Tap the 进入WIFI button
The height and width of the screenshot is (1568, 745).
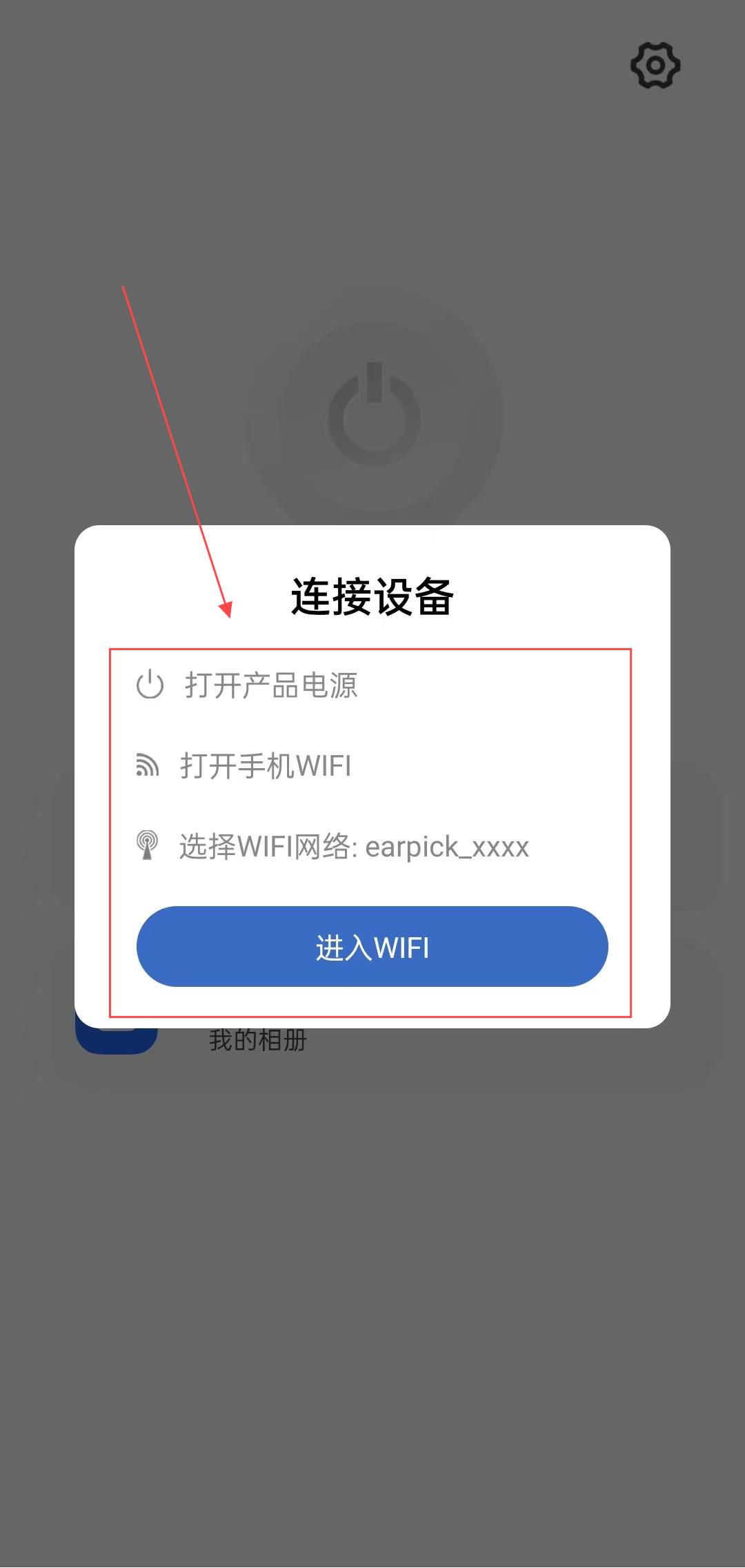(x=372, y=946)
